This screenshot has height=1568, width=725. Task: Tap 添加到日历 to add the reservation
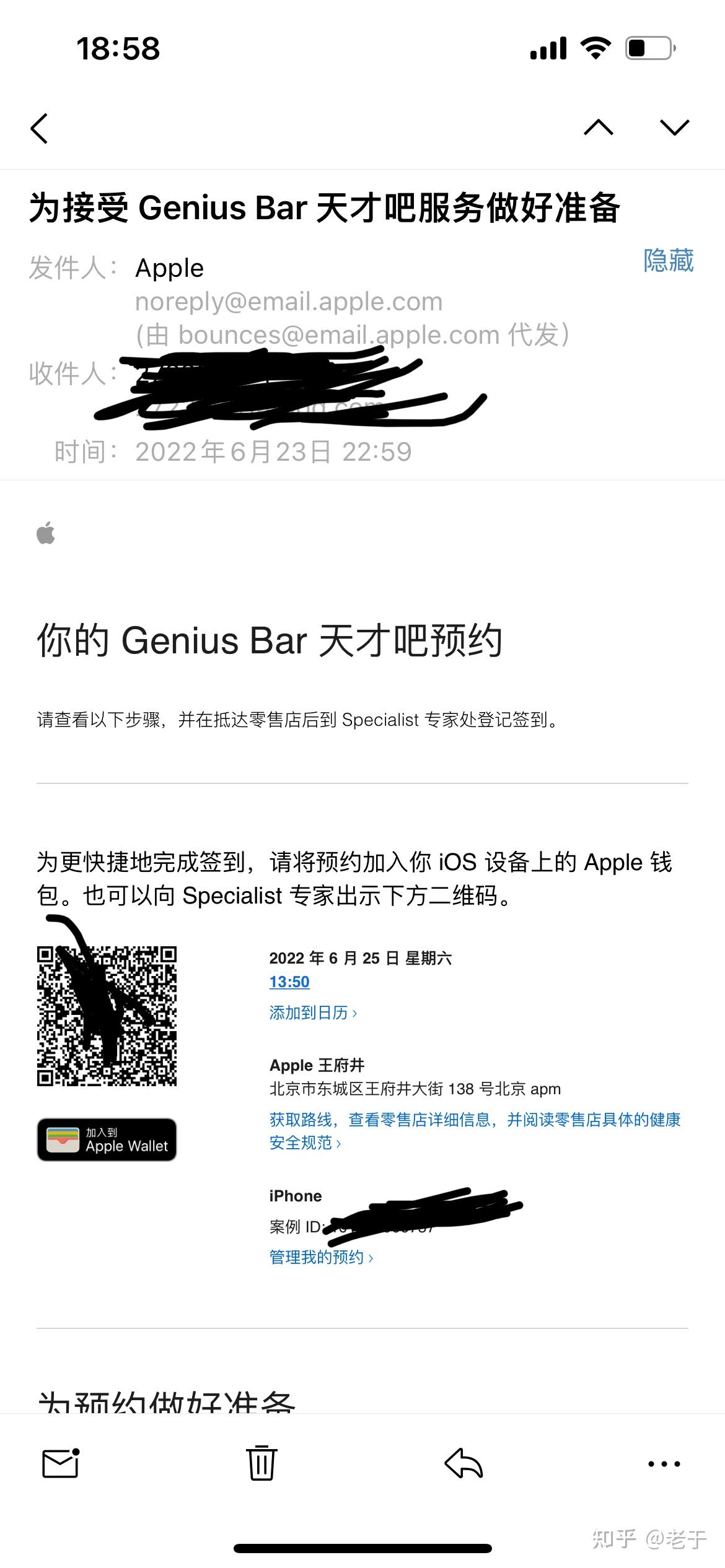click(x=313, y=1013)
